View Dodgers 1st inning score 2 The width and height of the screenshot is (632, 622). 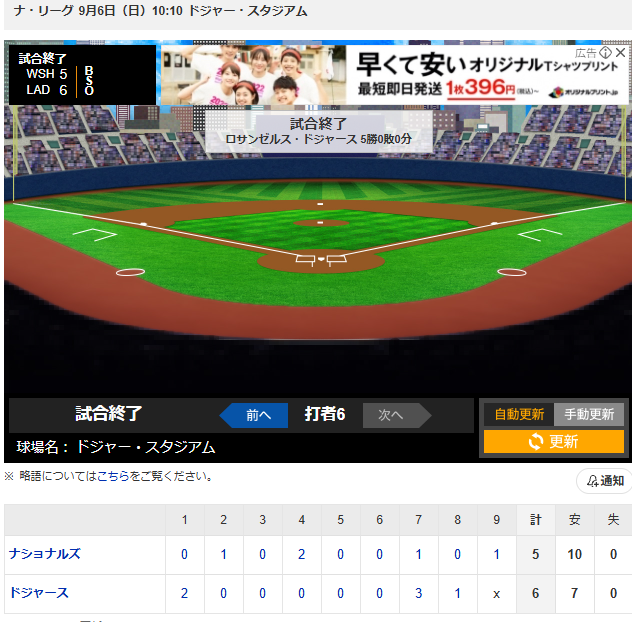coord(184,593)
